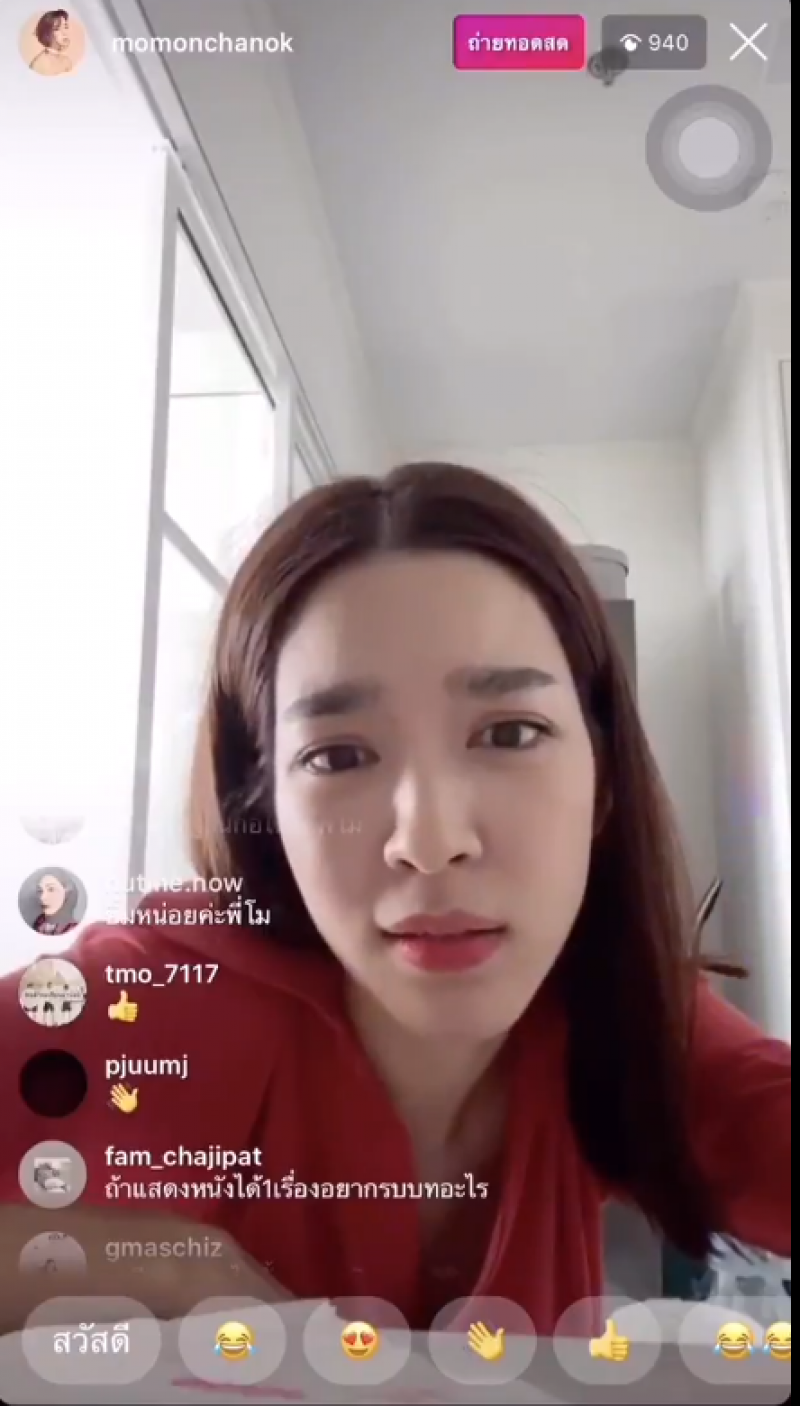Send the สวัสดี quick reply
This screenshot has width=800, height=1406.
(x=91, y=1340)
